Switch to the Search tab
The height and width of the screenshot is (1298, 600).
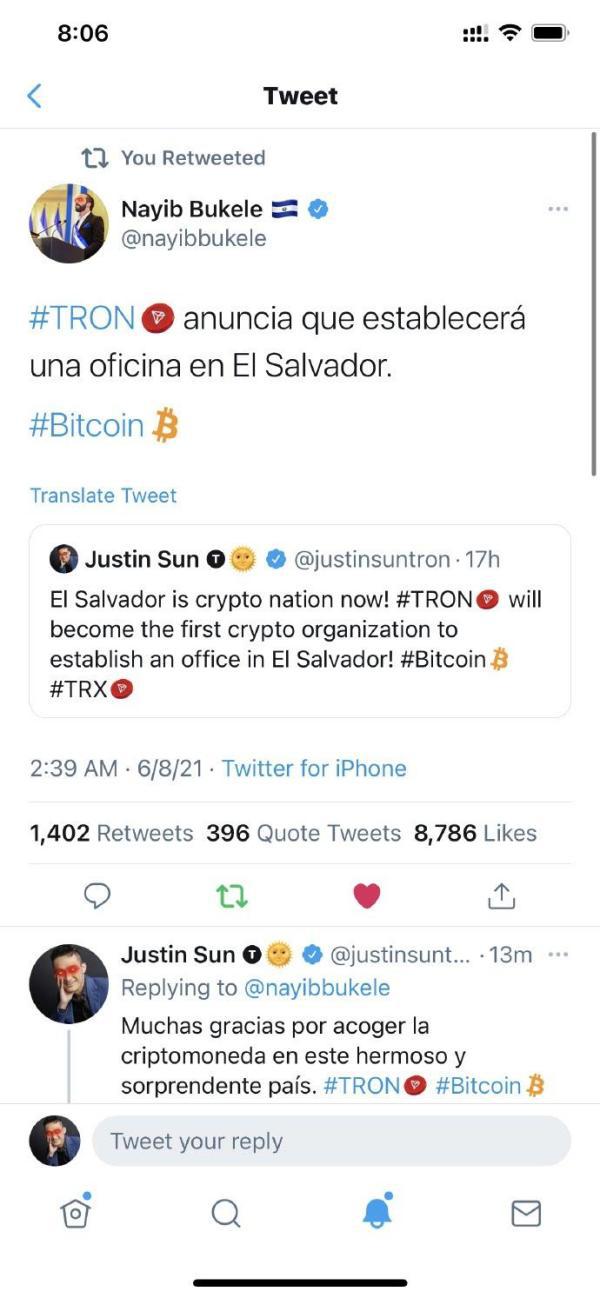(x=226, y=1213)
